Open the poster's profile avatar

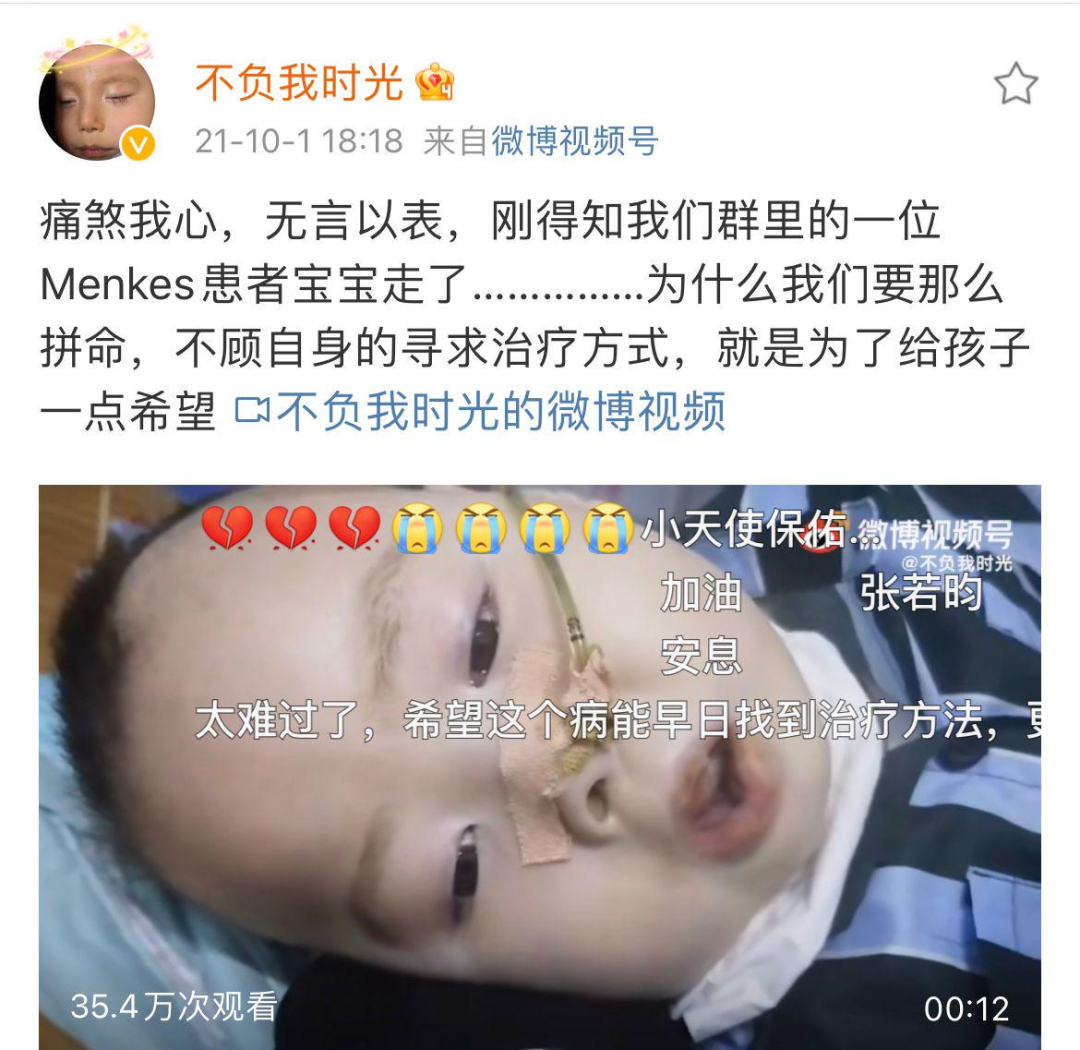[x=96, y=101]
